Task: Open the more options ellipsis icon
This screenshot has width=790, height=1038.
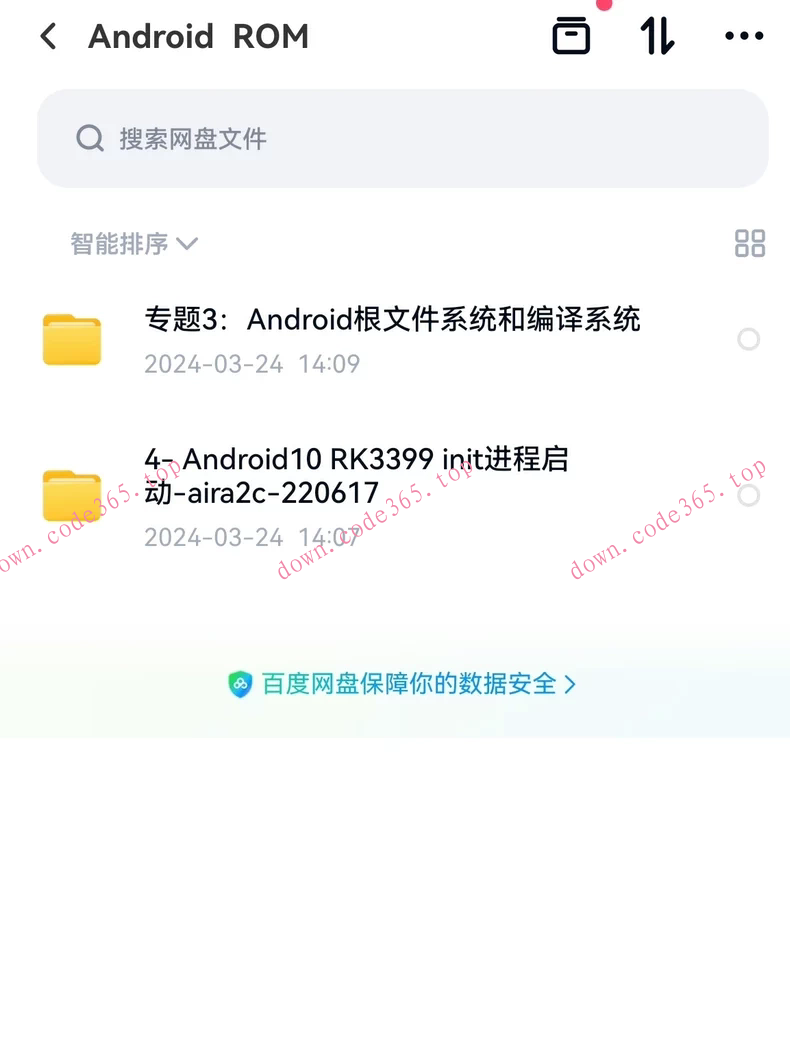Action: 744,35
